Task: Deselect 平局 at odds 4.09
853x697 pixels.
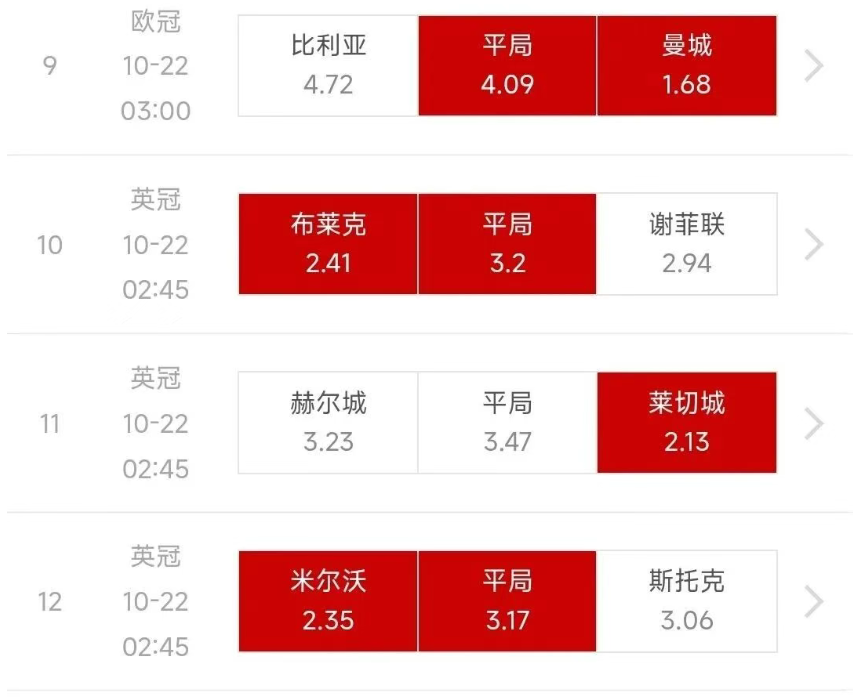Action: tap(507, 66)
